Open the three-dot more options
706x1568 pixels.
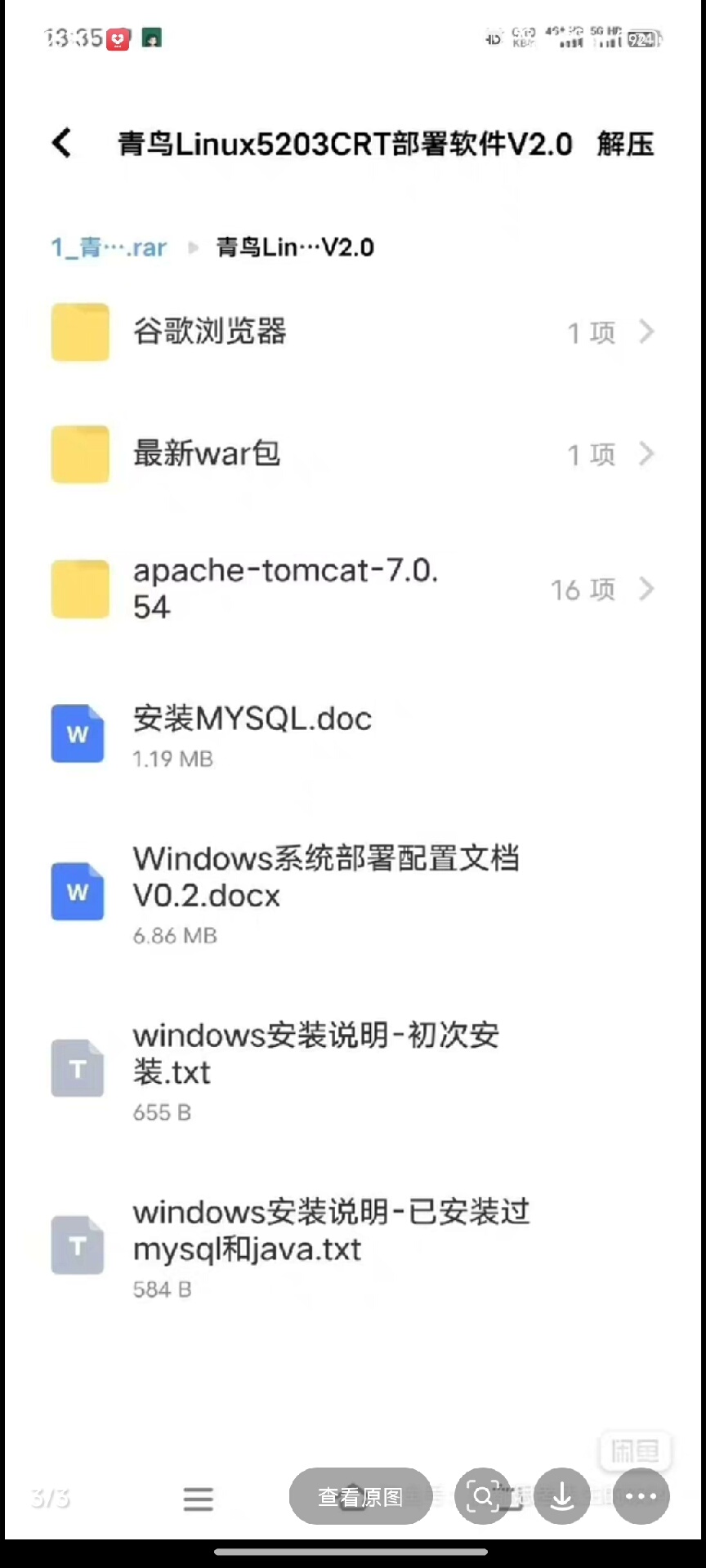(x=641, y=1496)
